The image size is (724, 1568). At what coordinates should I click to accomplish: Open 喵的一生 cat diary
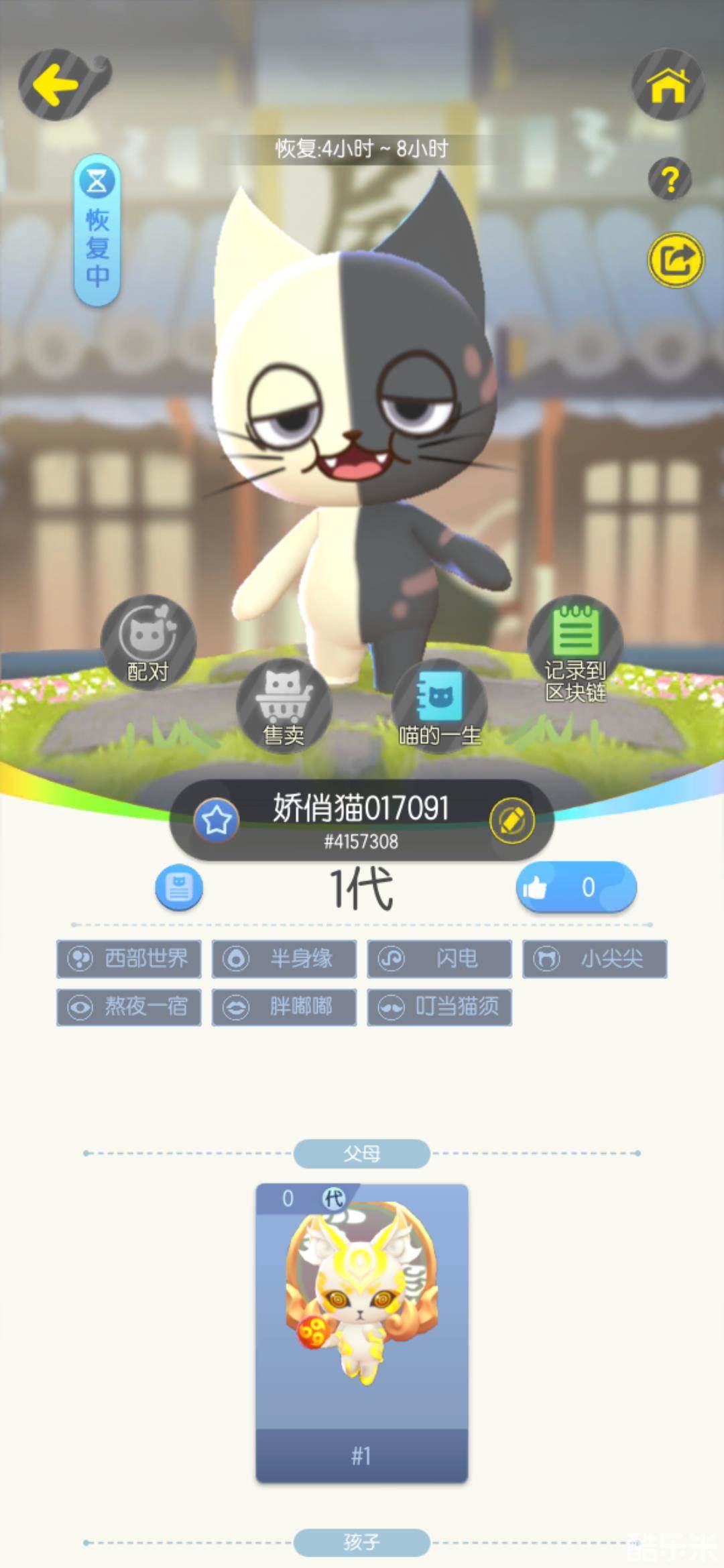click(x=440, y=706)
